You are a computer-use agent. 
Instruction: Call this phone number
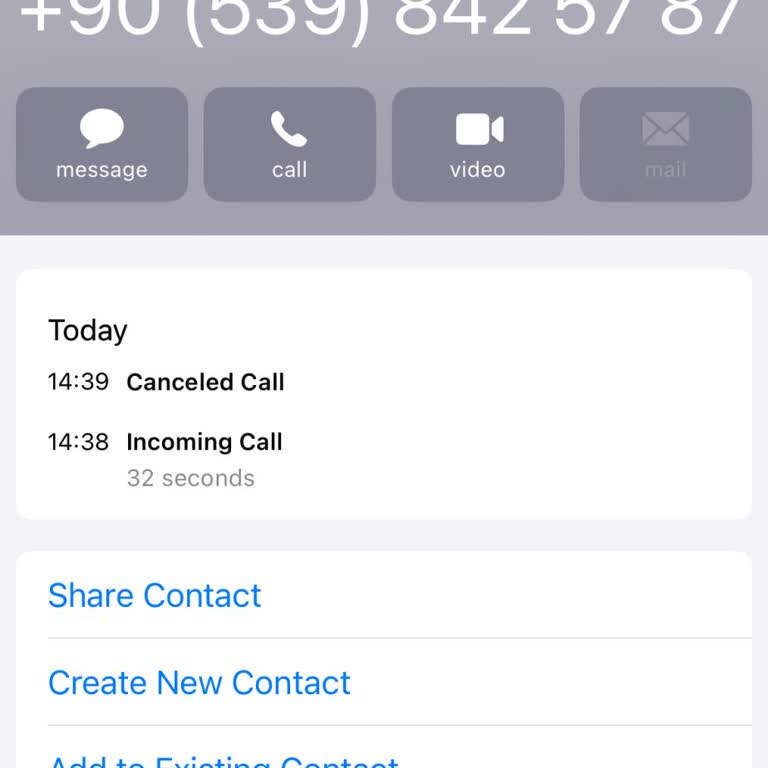click(x=290, y=145)
